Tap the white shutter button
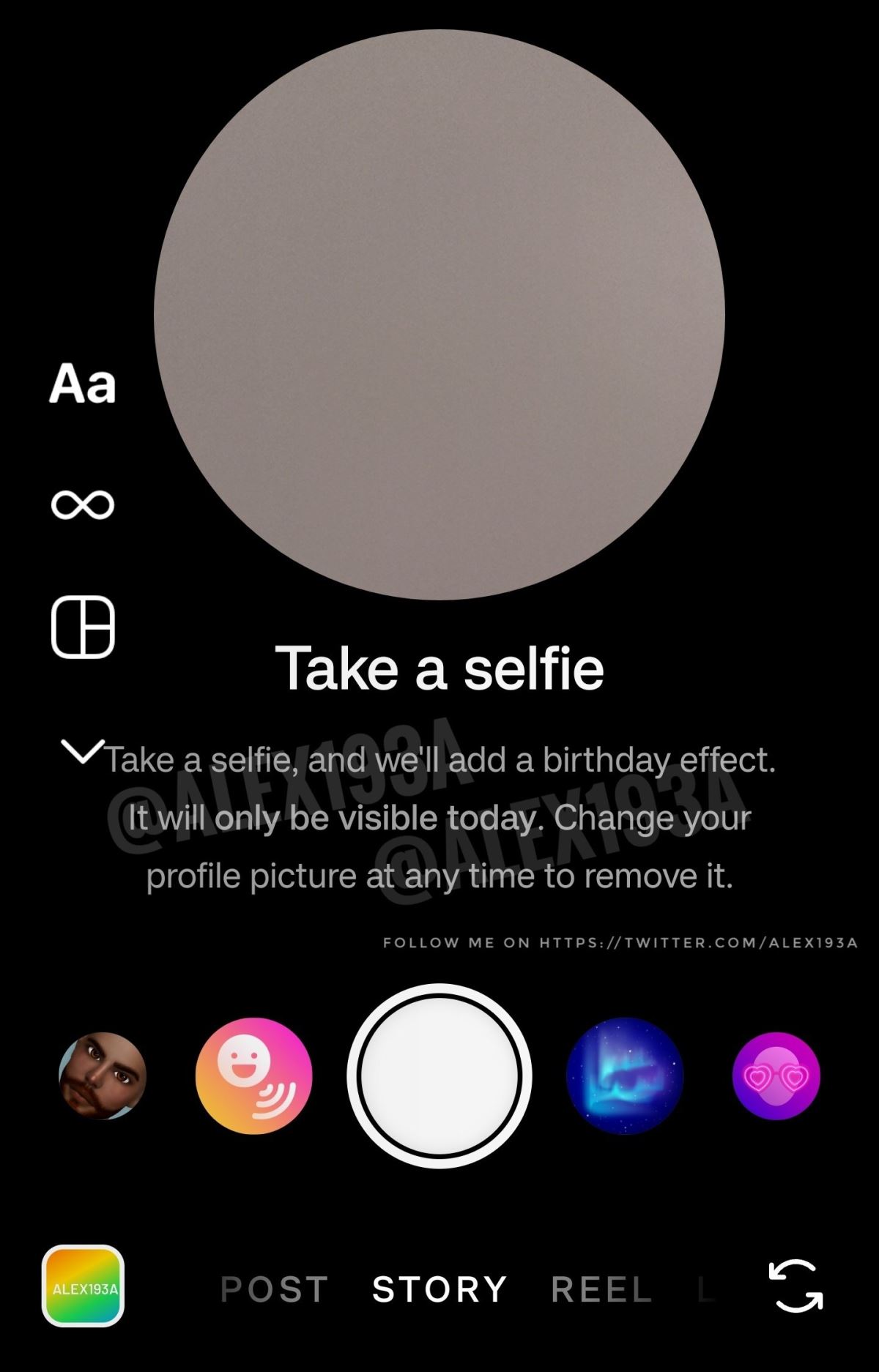The width and height of the screenshot is (879, 1372). 439,1075
